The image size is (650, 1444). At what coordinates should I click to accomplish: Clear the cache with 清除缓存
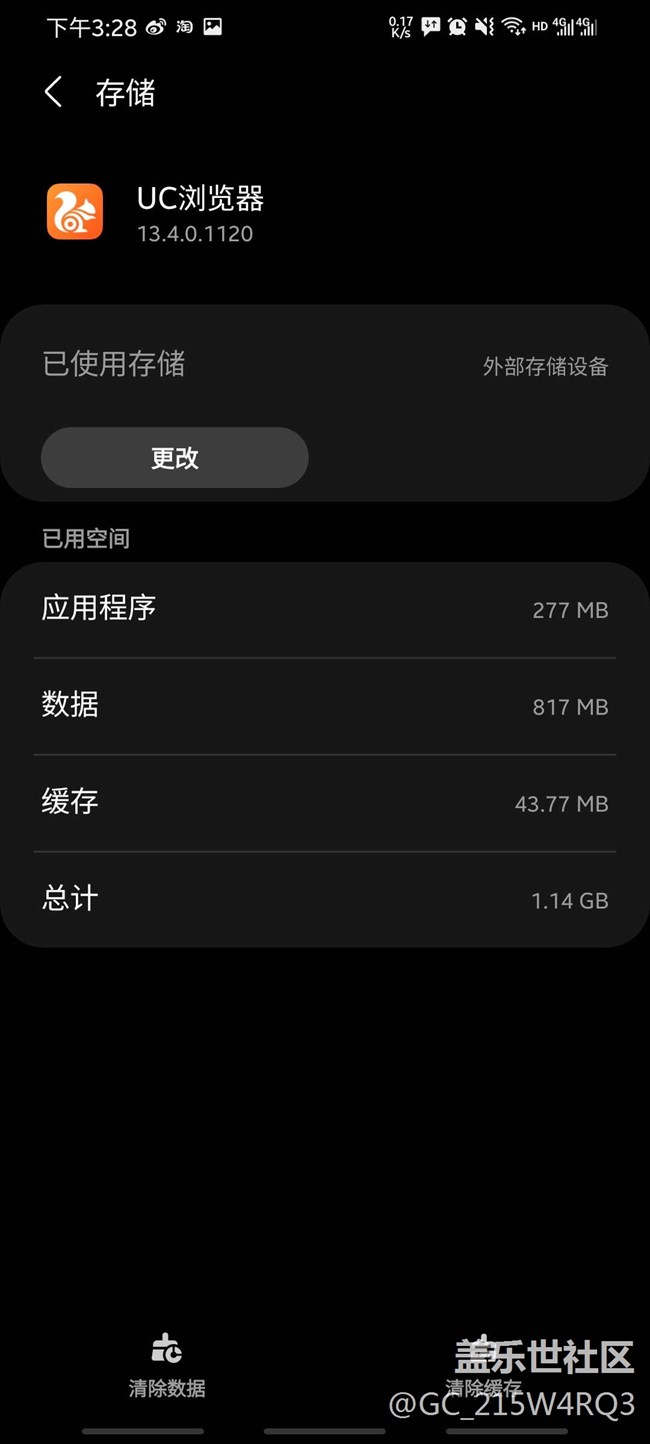point(484,1364)
